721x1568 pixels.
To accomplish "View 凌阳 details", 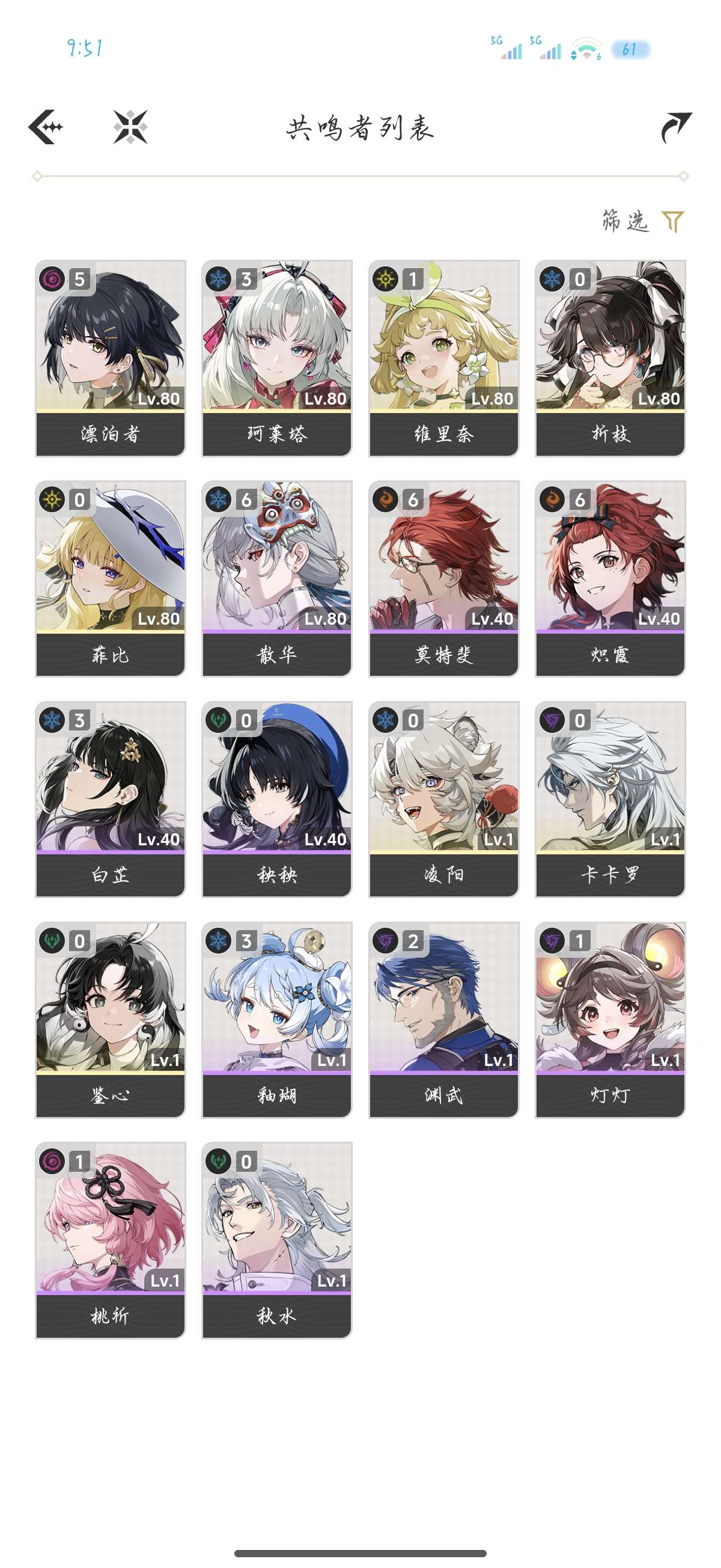I will click(x=443, y=799).
